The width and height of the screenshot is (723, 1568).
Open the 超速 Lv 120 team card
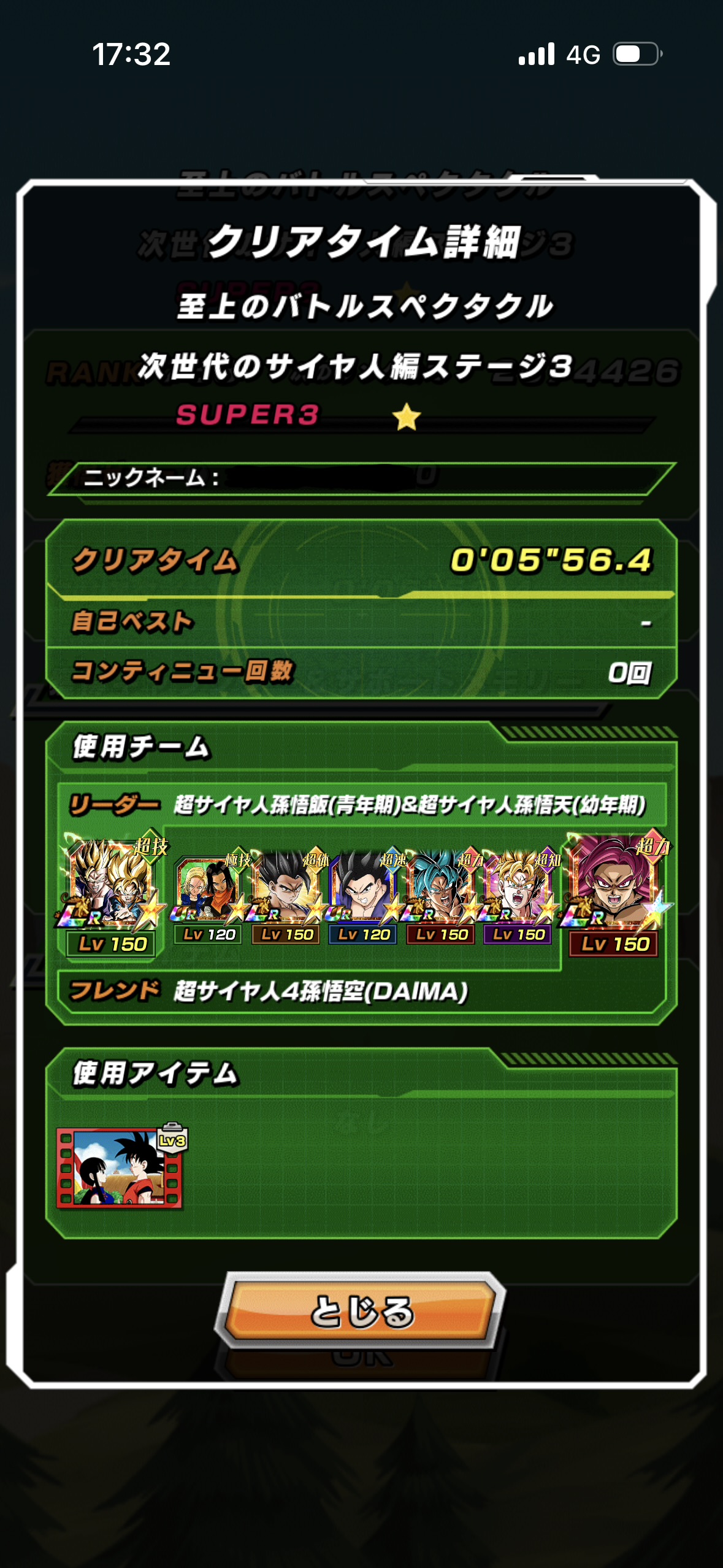click(x=363, y=890)
